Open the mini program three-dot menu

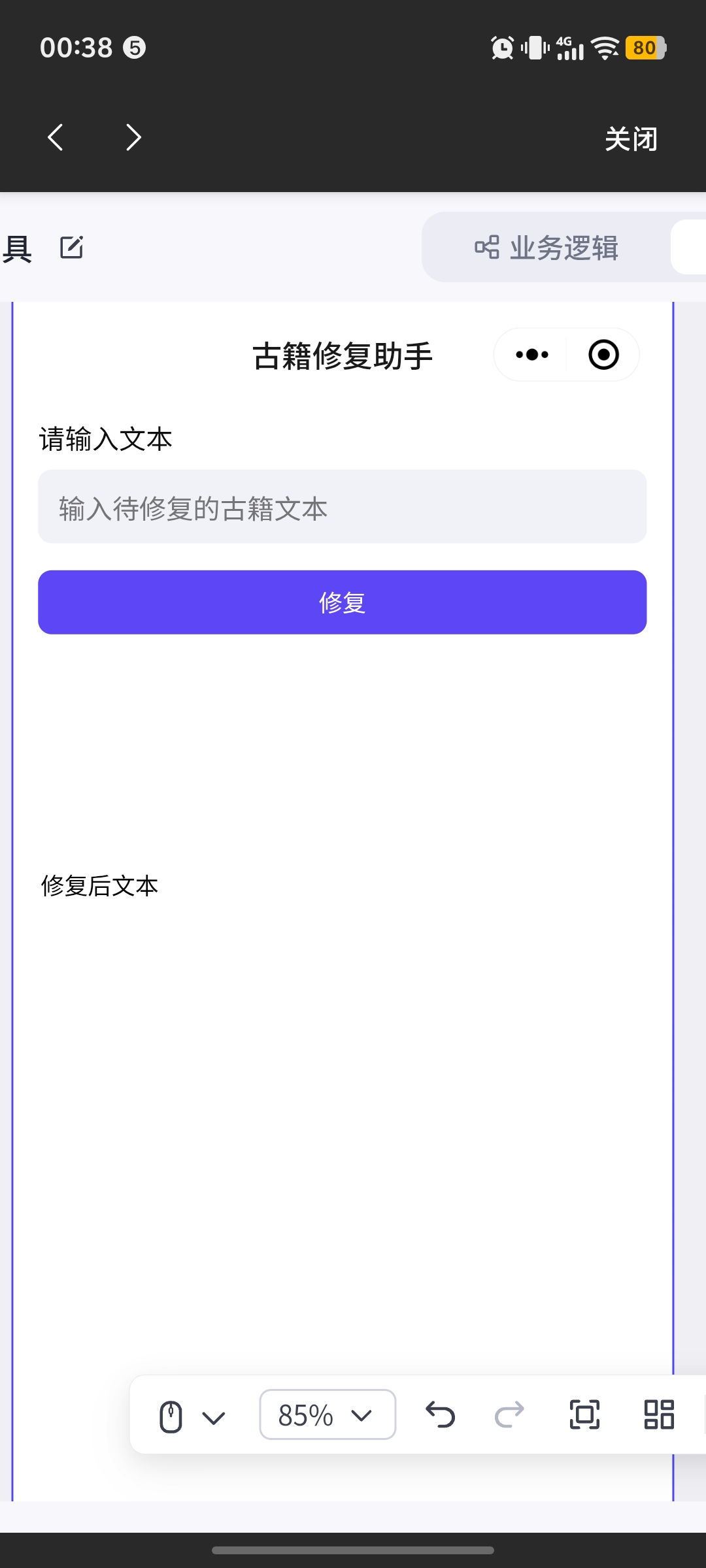pyautogui.click(x=532, y=355)
